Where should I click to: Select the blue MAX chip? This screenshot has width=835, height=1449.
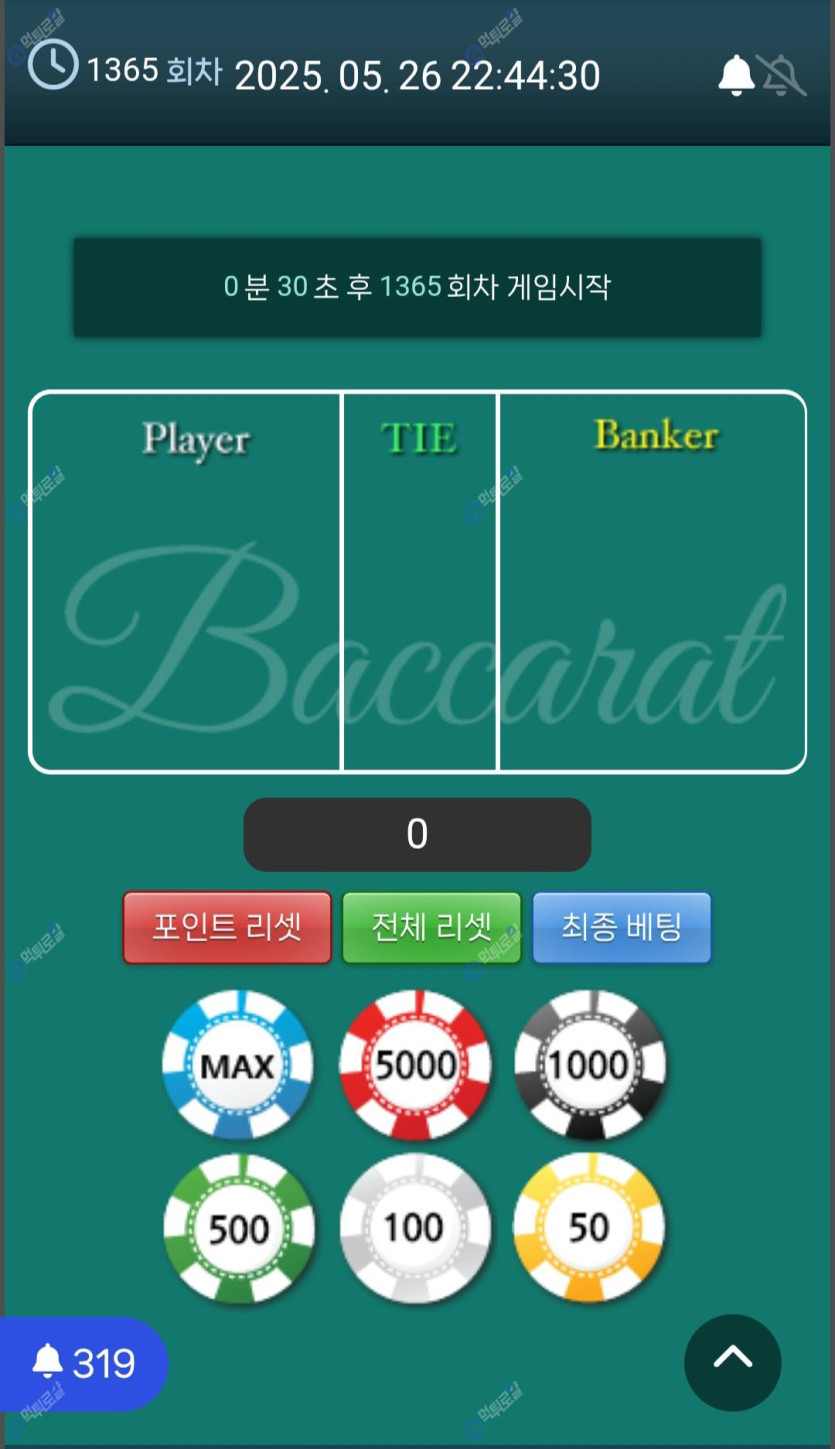click(x=238, y=1065)
